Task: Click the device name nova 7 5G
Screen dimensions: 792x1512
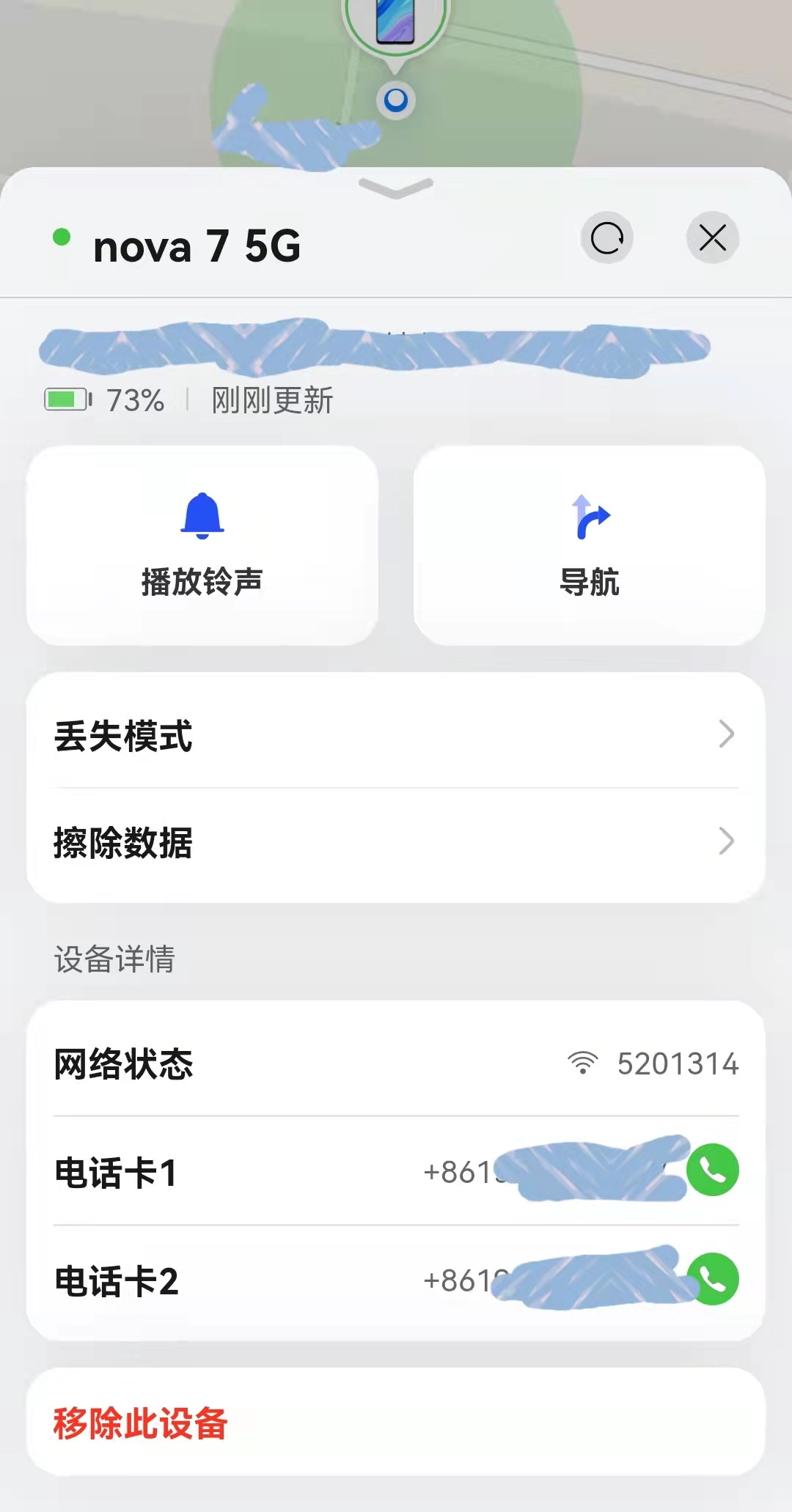Action: coord(198,246)
